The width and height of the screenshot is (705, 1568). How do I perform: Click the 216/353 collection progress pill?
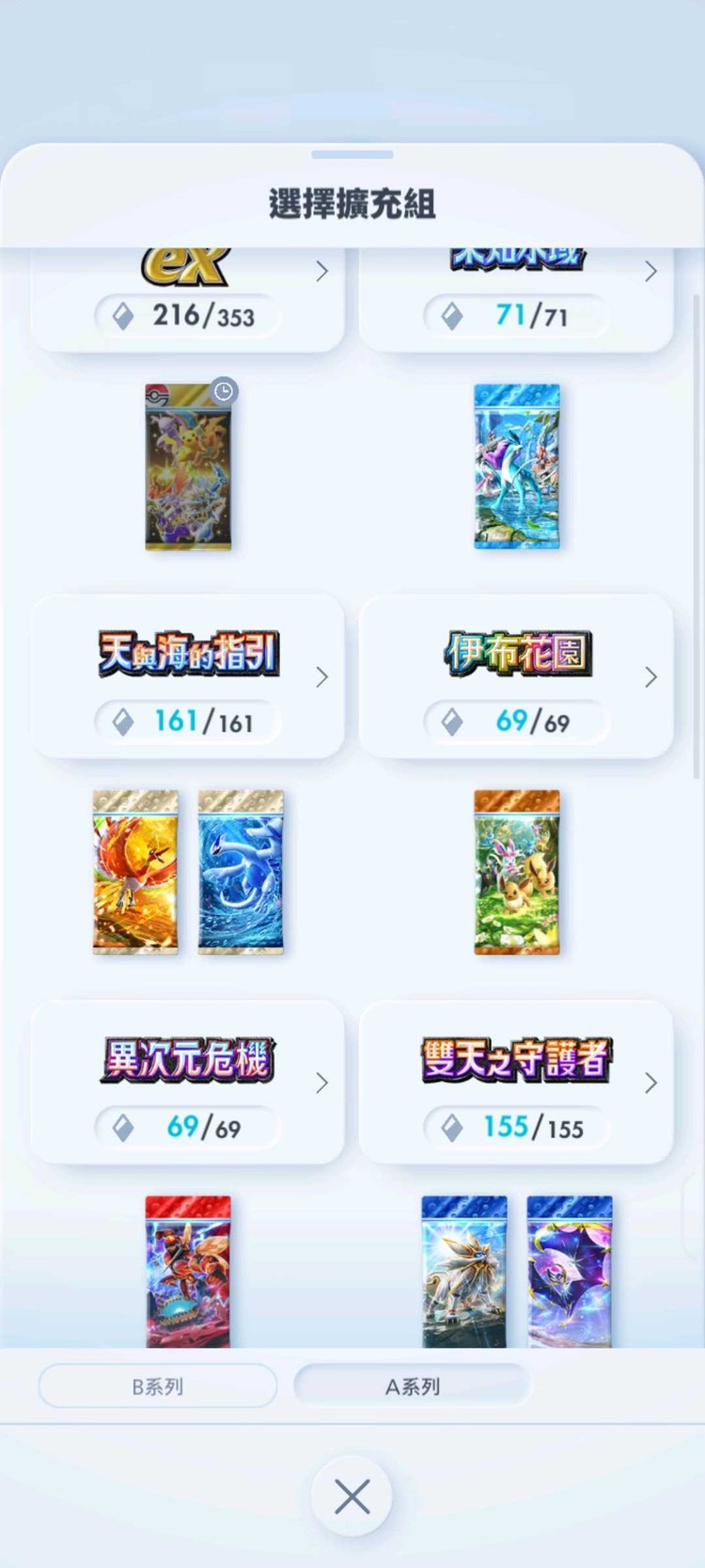tap(187, 315)
